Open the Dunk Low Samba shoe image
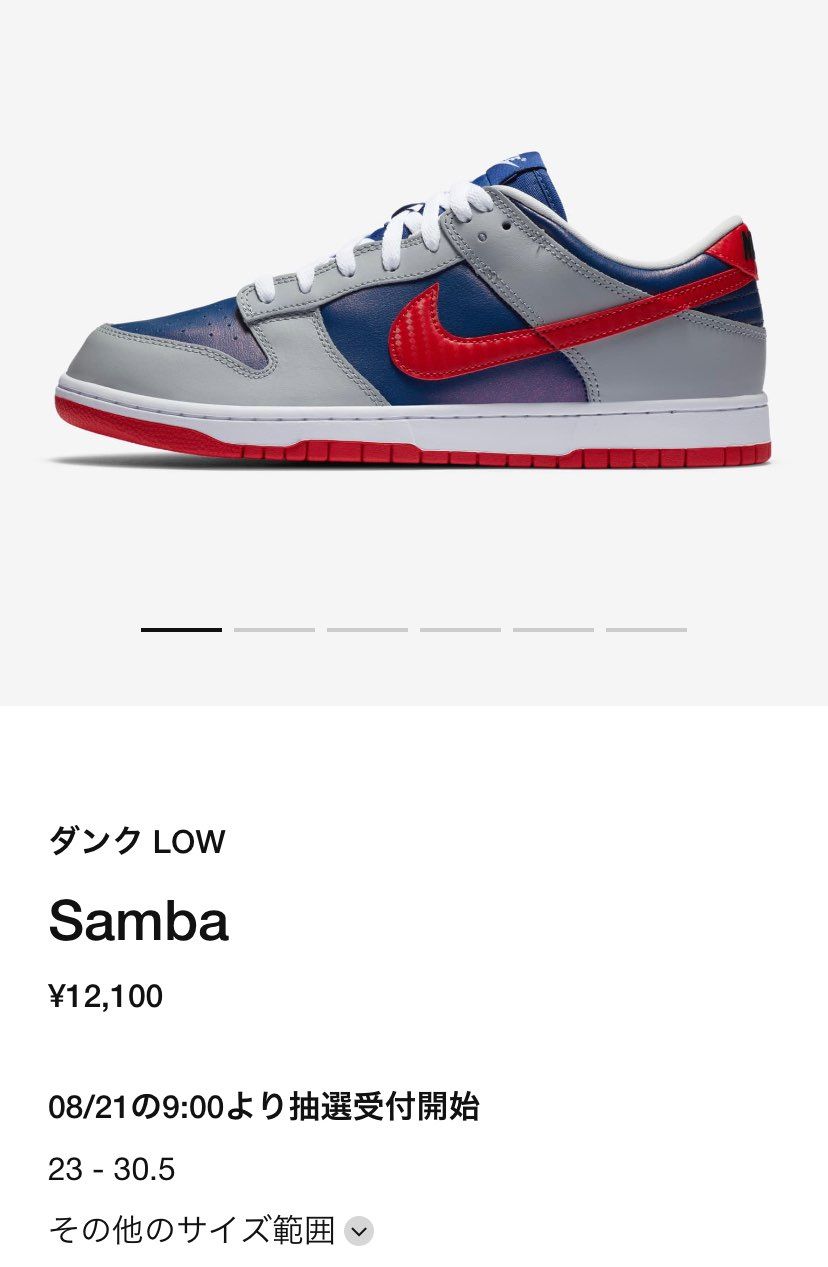This screenshot has width=828, height=1267. (414, 310)
